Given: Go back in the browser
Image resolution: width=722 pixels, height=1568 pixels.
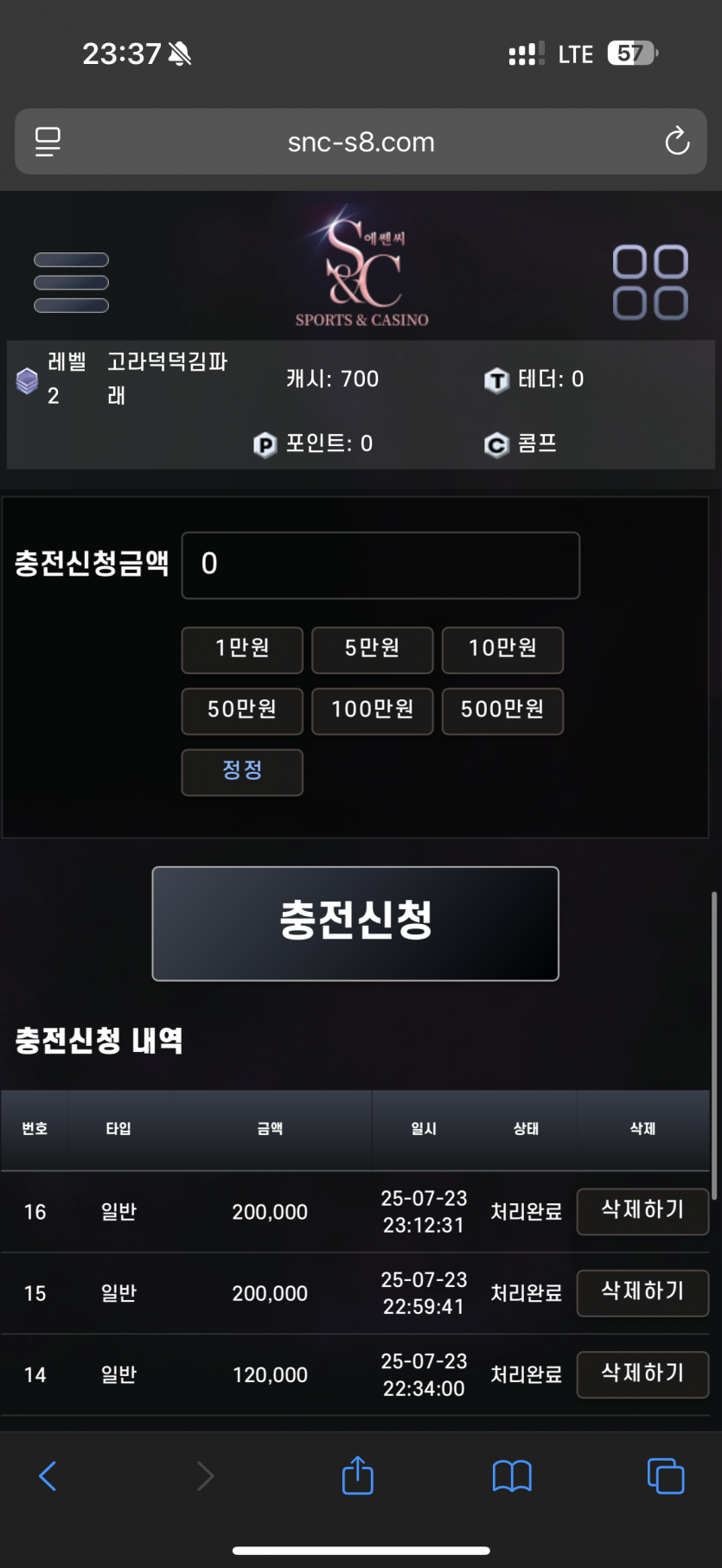Looking at the screenshot, I should [48, 1476].
